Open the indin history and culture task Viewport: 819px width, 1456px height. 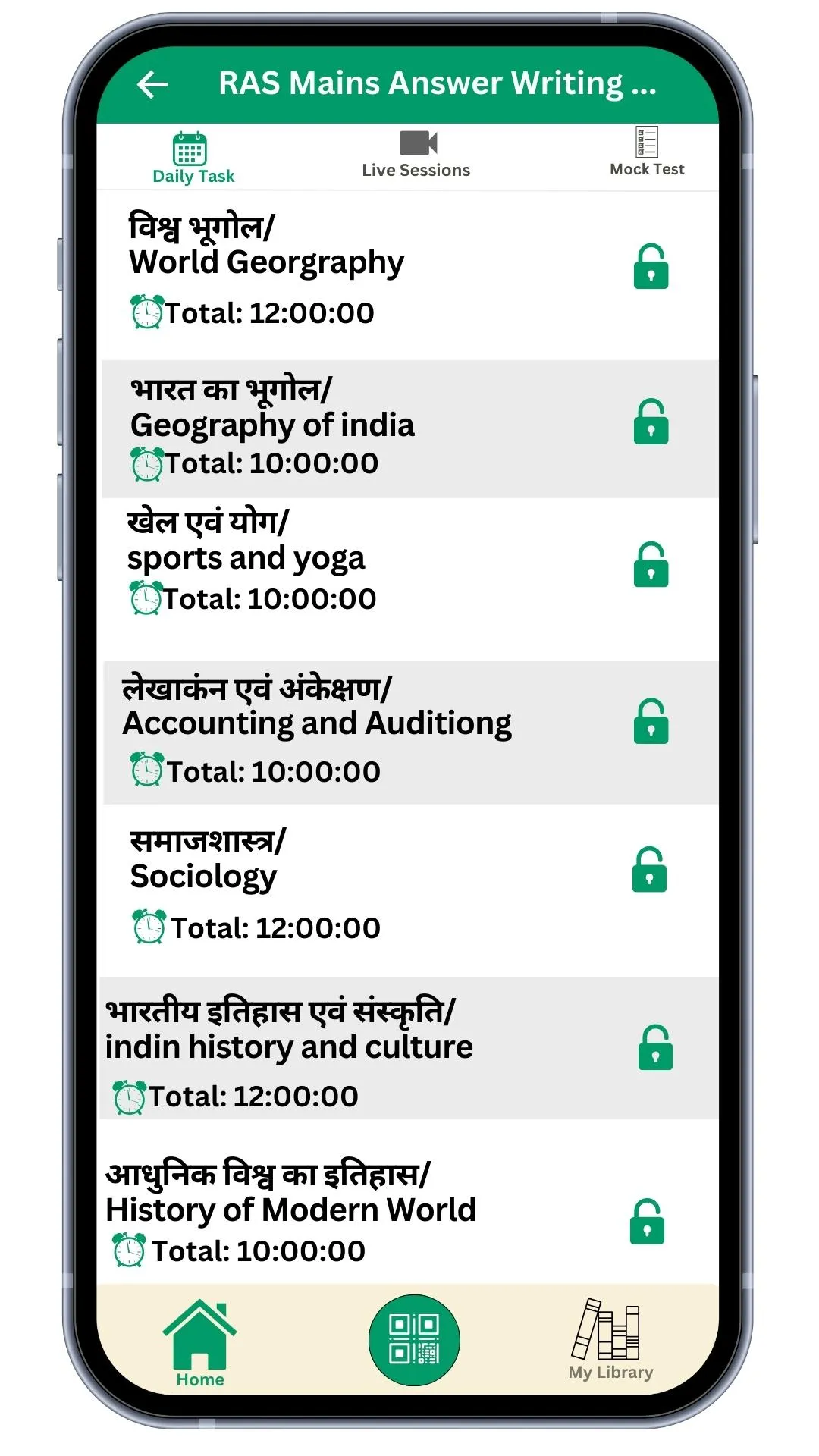[x=289, y=1047]
